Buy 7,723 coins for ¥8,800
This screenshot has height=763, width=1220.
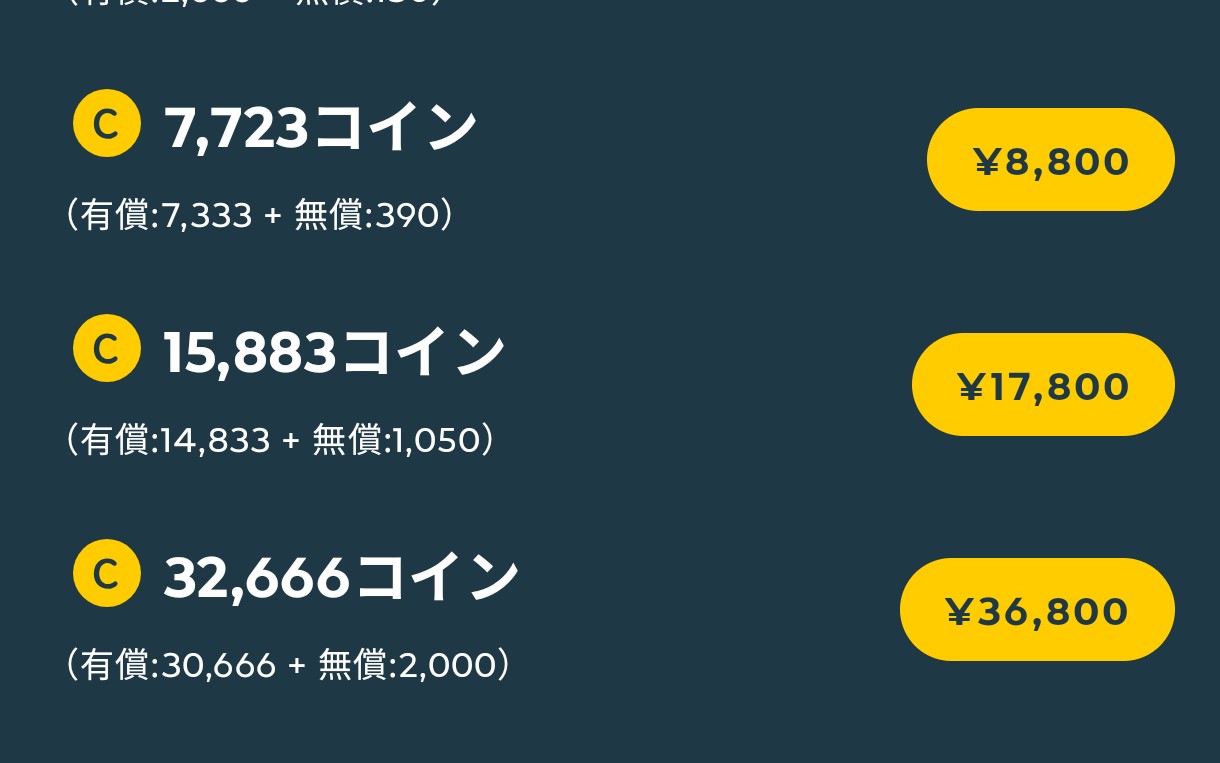click(1050, 160)
